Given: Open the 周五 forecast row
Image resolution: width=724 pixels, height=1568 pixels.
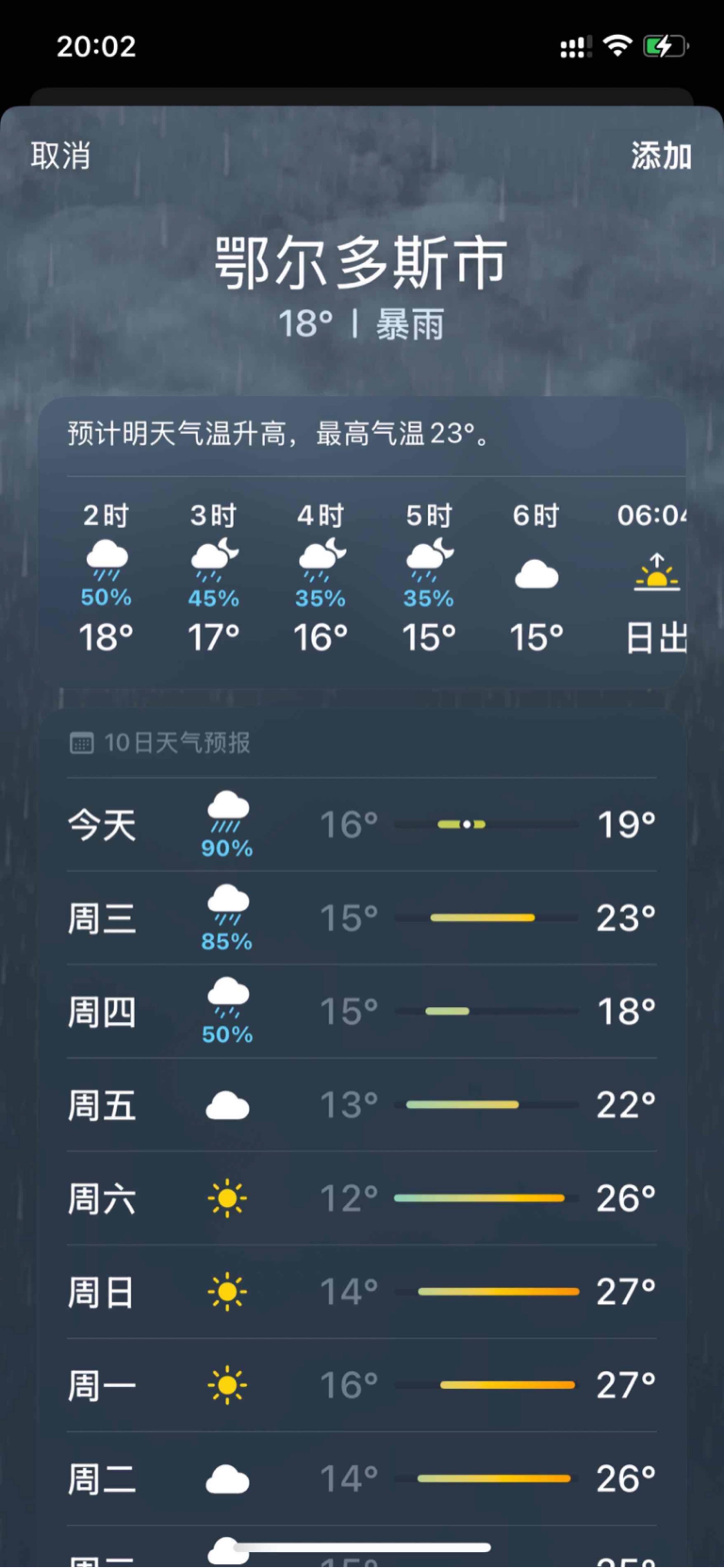Looking at the screenshot, I should point(361,1104).
